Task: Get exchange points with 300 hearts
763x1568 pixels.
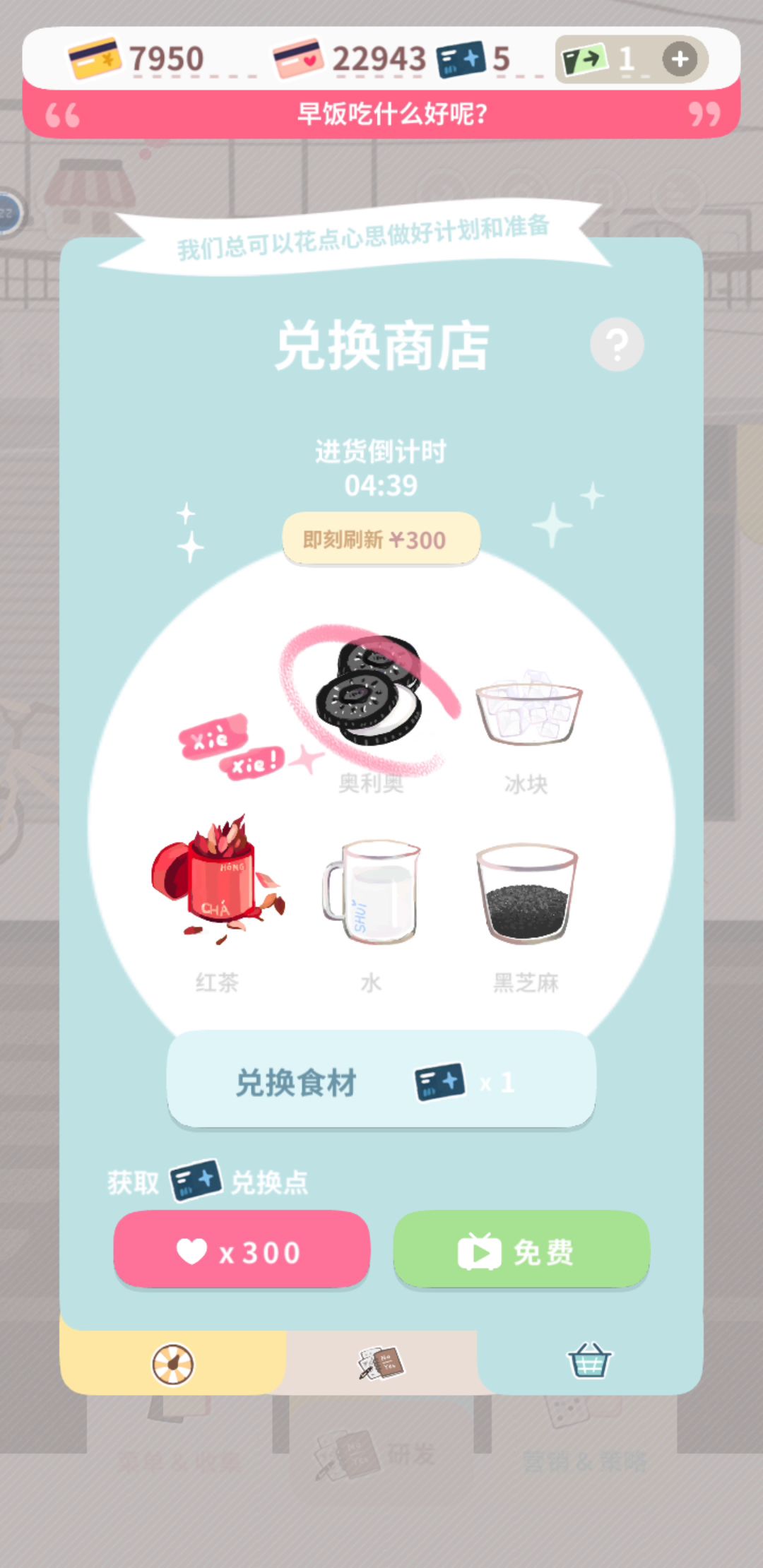Action: coord(242,1250)
